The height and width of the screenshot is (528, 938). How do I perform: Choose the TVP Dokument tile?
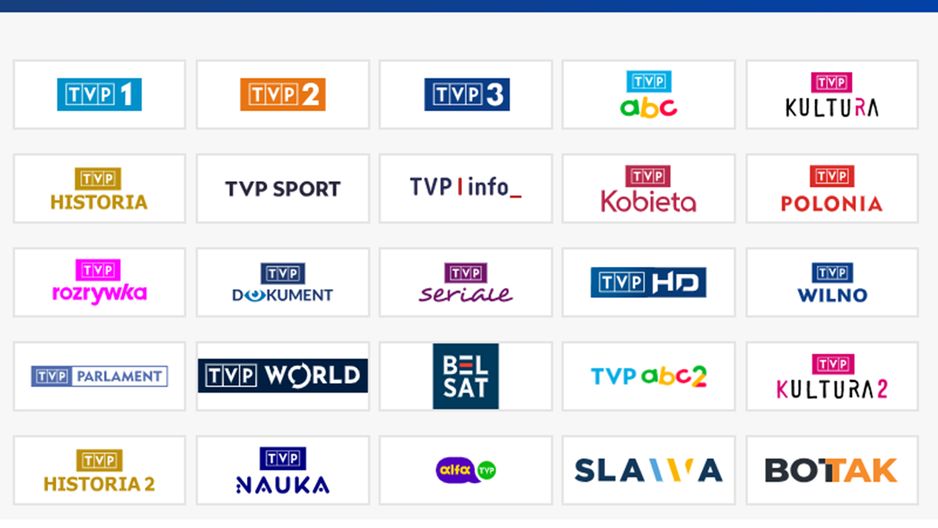point(282,283)
